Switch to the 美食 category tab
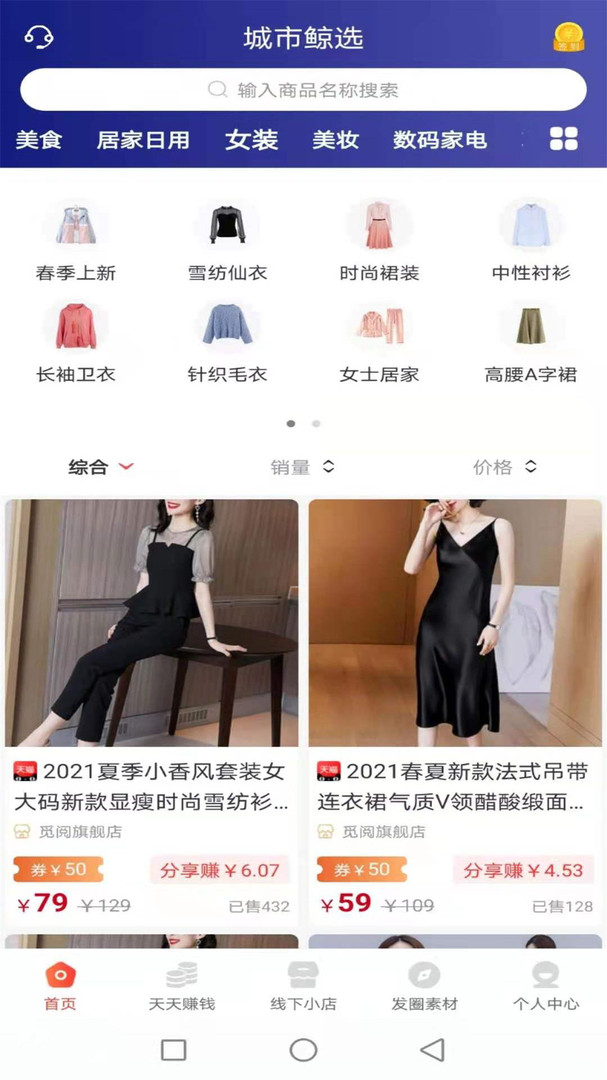Image resolution: width=607 pixels, height=1080 pixels. click(39, 139)
